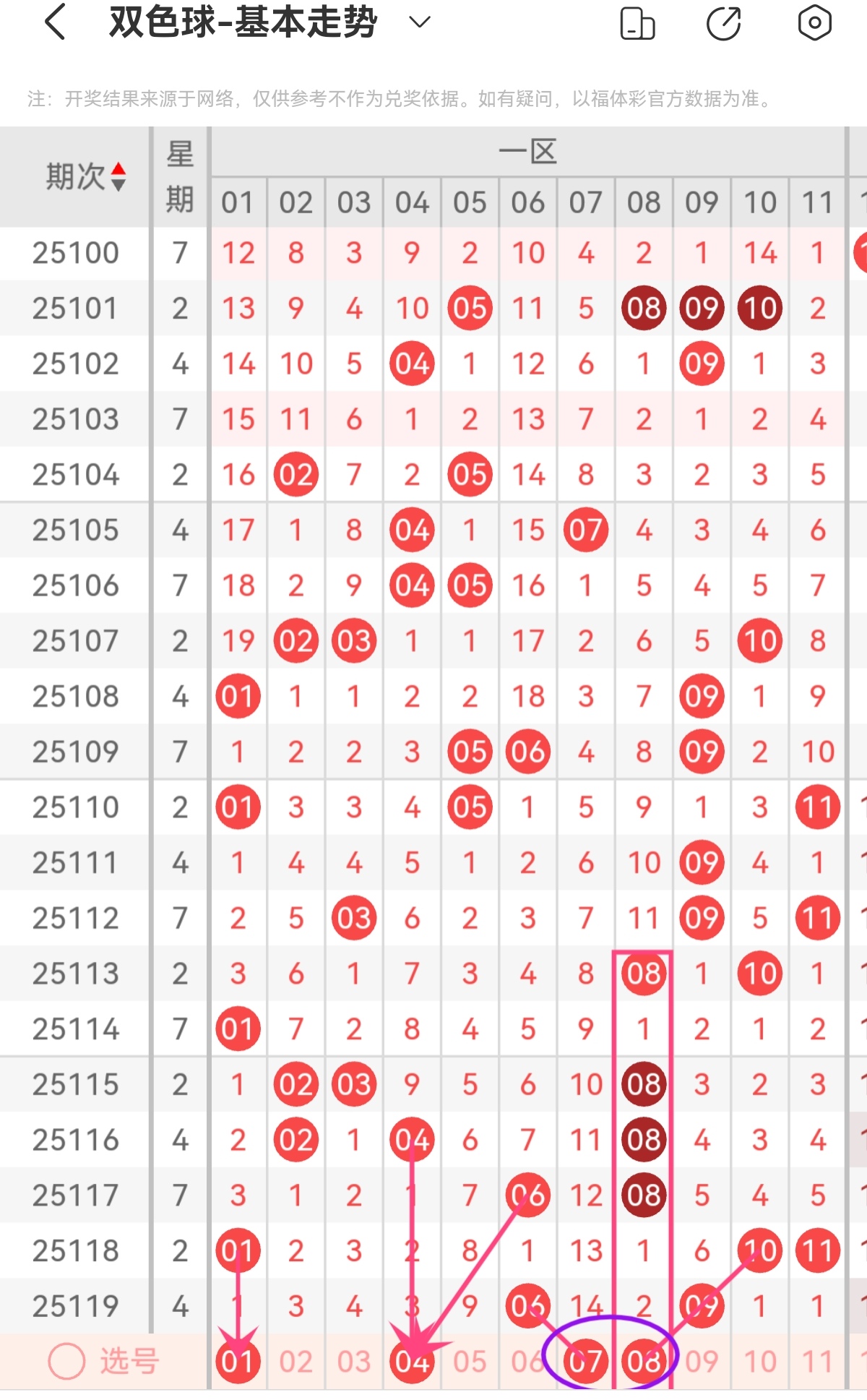
Task: Open the screen rotate view icon
Action: tap(639, 23)
